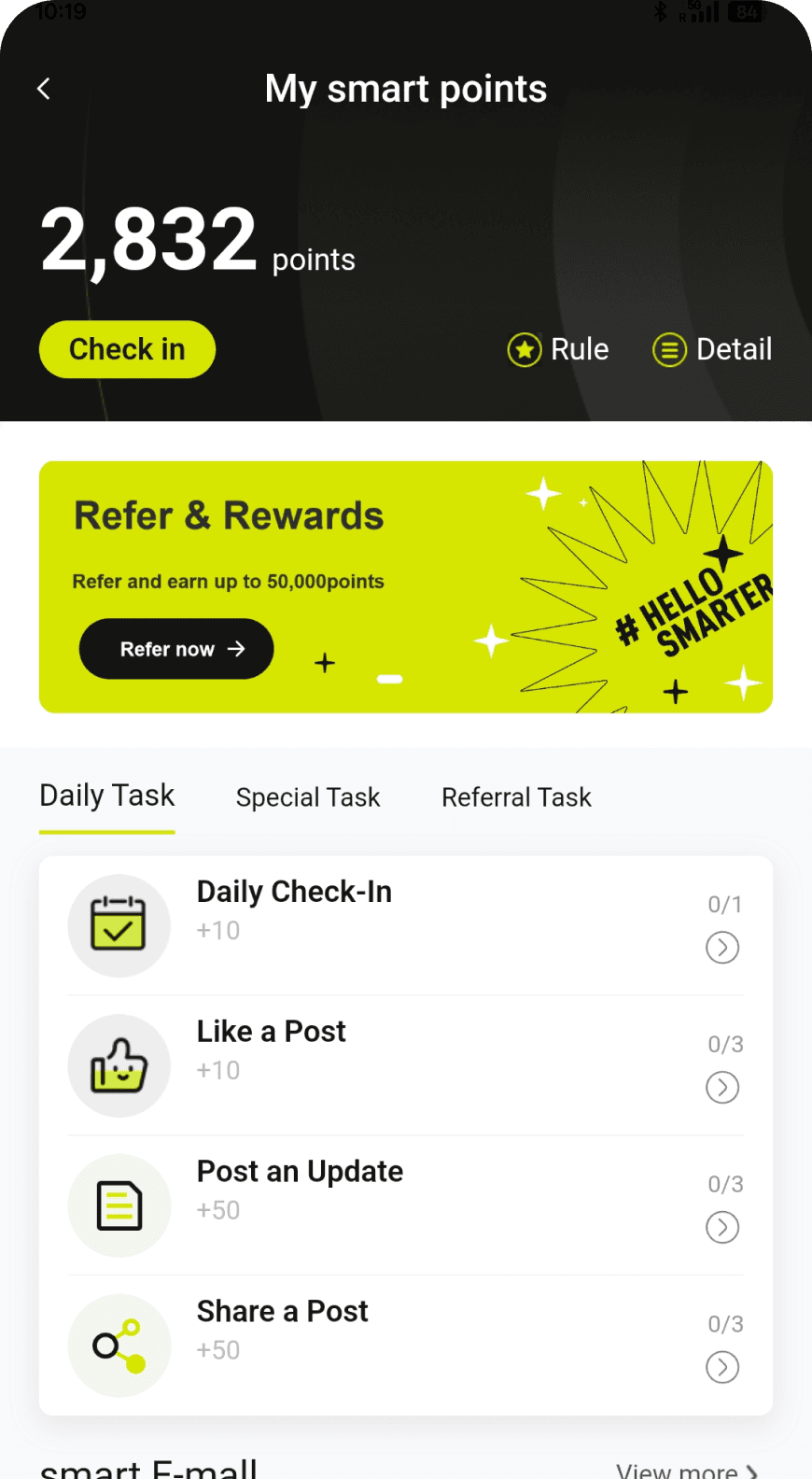The height and width of the screenshot is (1479, 812).
Task: Go back from My smart points
Action: tap(44, 89)
